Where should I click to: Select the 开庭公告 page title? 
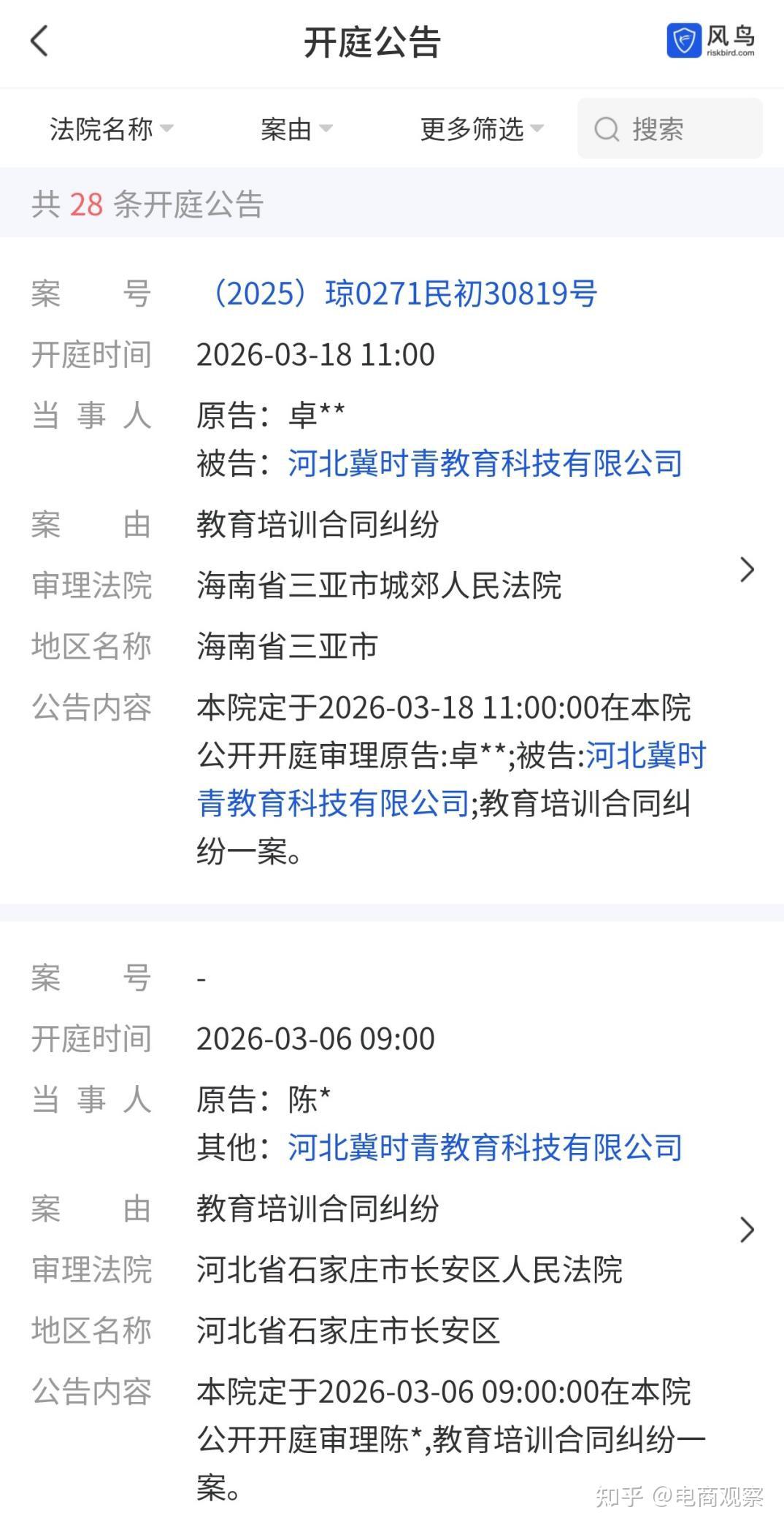click(x=372, y=42)
